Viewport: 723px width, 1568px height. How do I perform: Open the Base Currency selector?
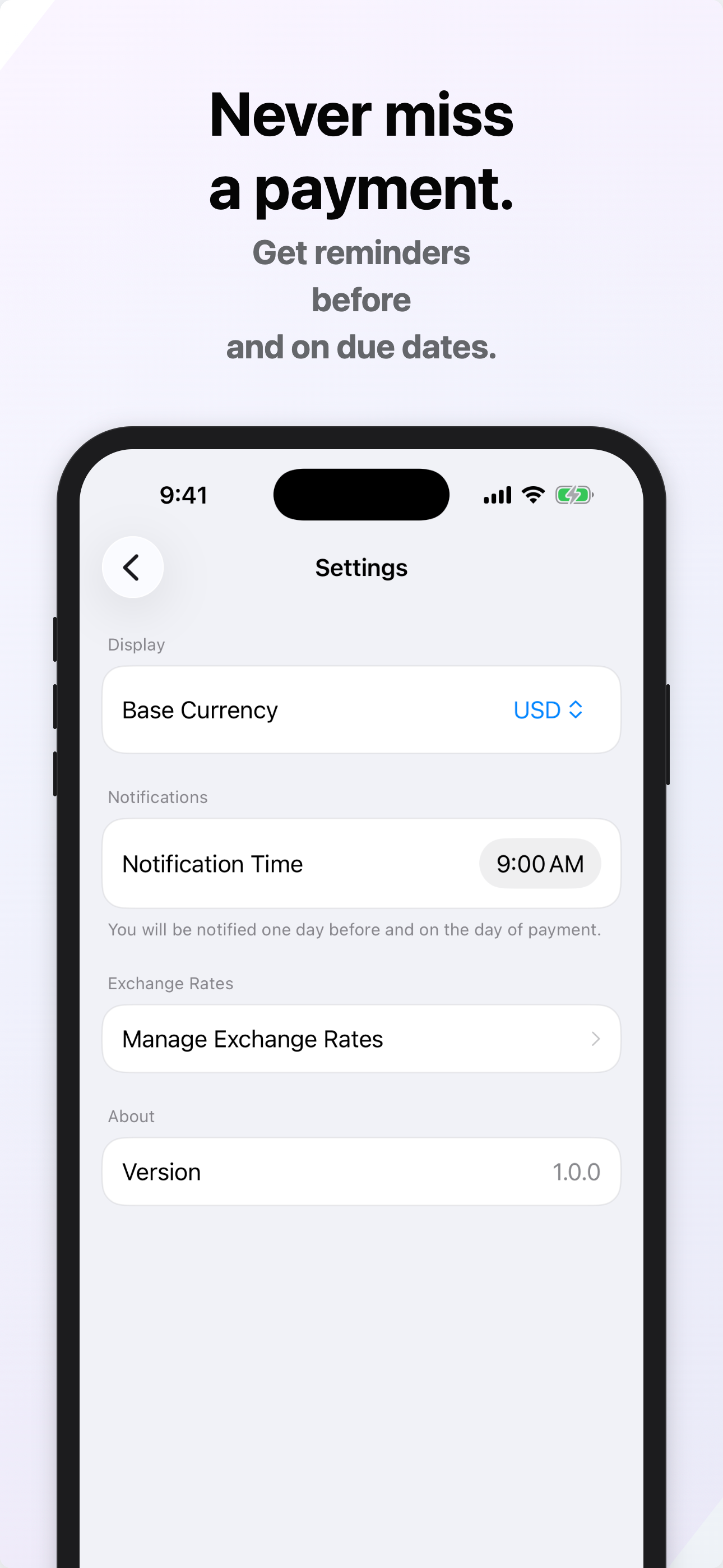tap(548, 710)
